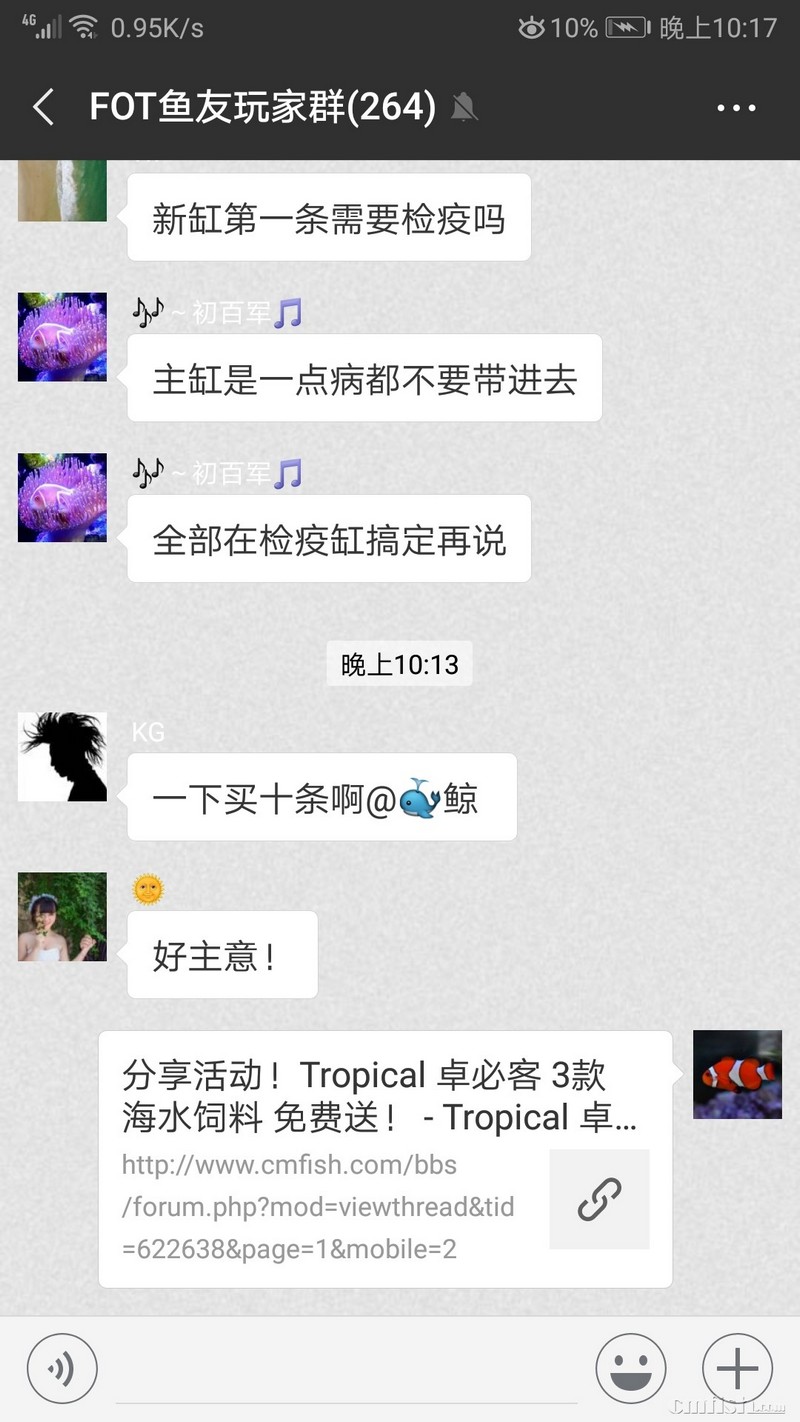Open avatar beside 新缸第一条需要检疫吗 message
The height and width of the screenshot is (1422, 800).
tap(62, 190)
